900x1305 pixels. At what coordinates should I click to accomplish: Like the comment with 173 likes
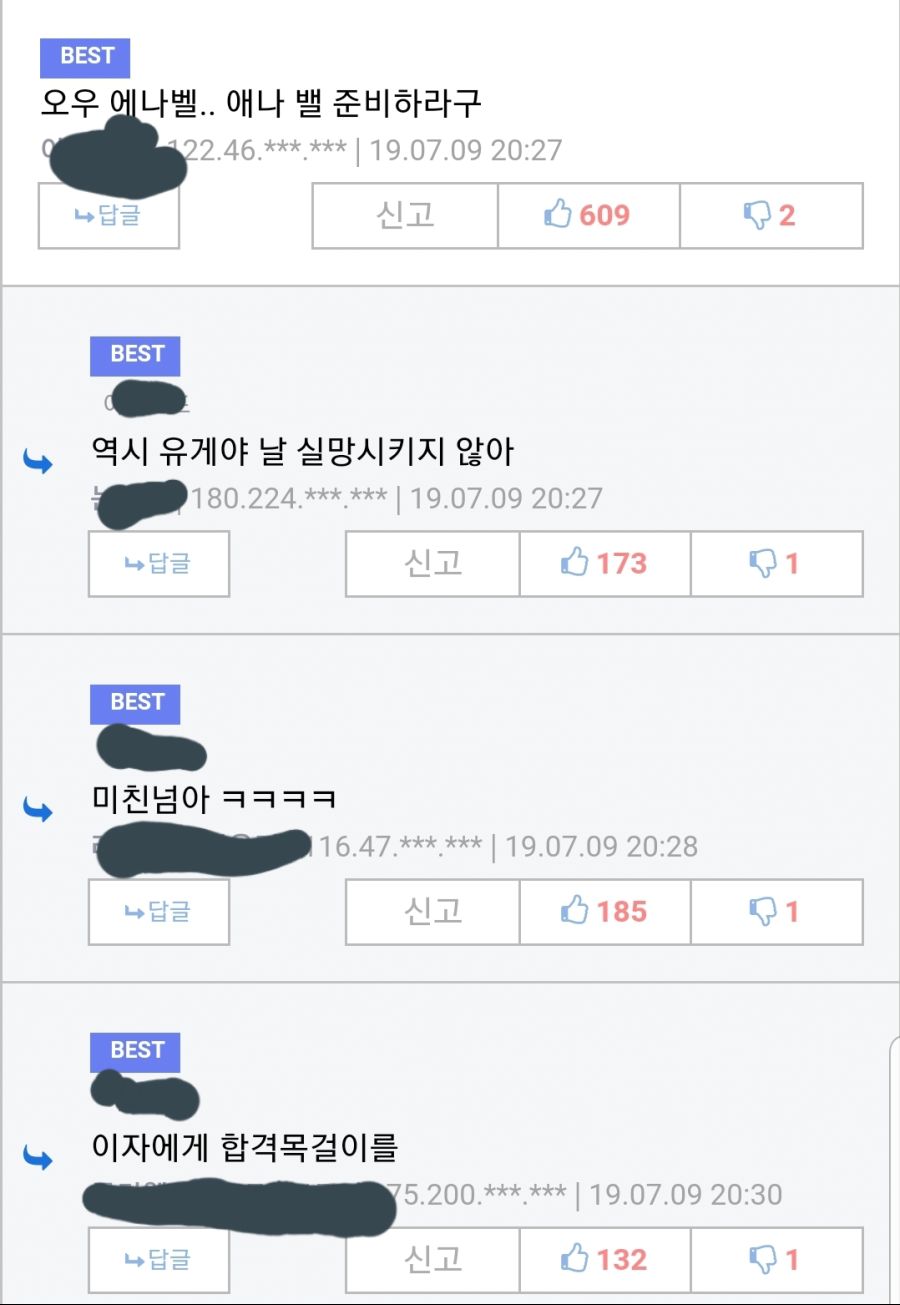[x=604, y=564]
